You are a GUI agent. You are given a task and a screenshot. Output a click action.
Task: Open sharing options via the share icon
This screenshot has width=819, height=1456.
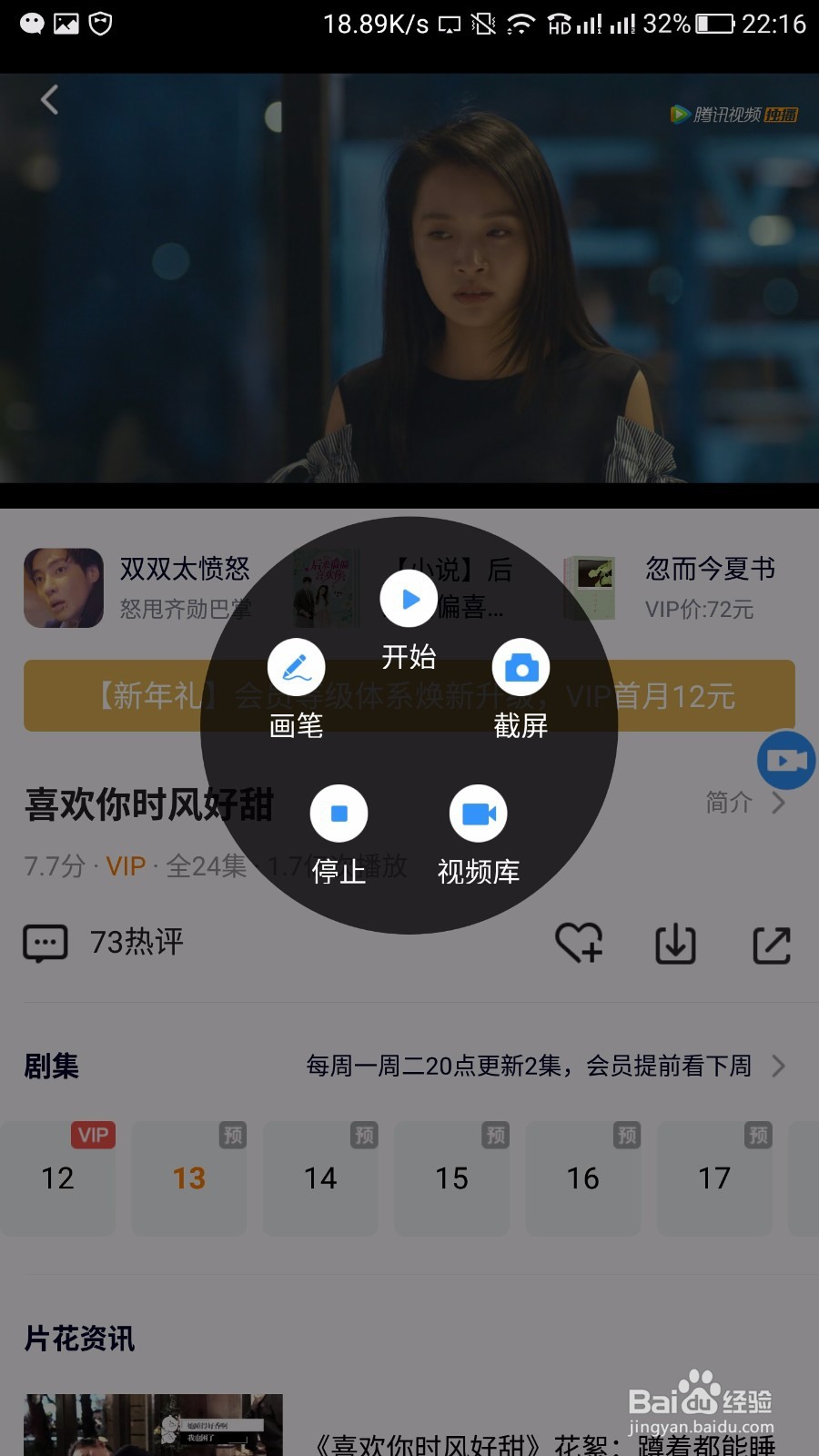[771, 944]
